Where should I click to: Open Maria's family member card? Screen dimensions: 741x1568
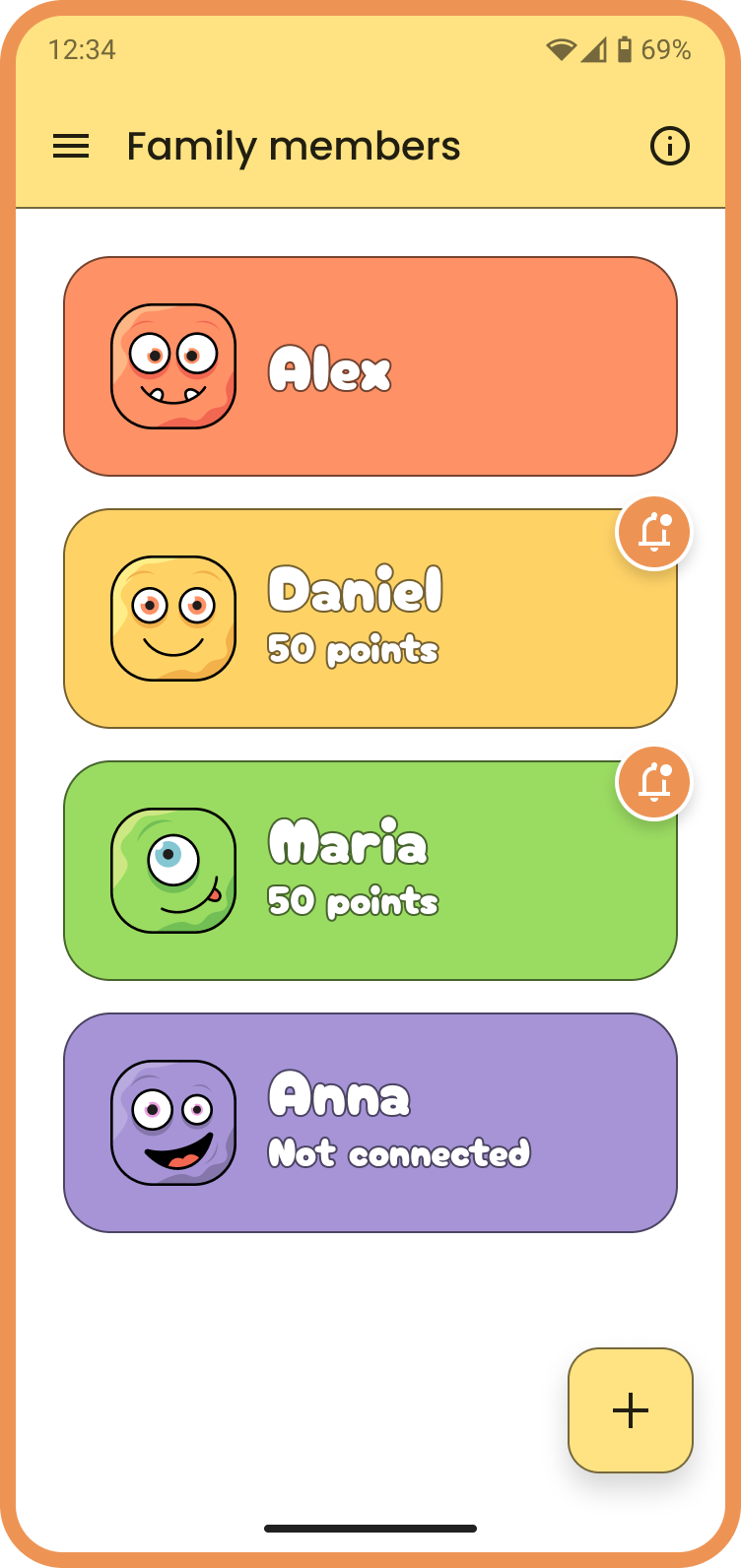(370, 871)
